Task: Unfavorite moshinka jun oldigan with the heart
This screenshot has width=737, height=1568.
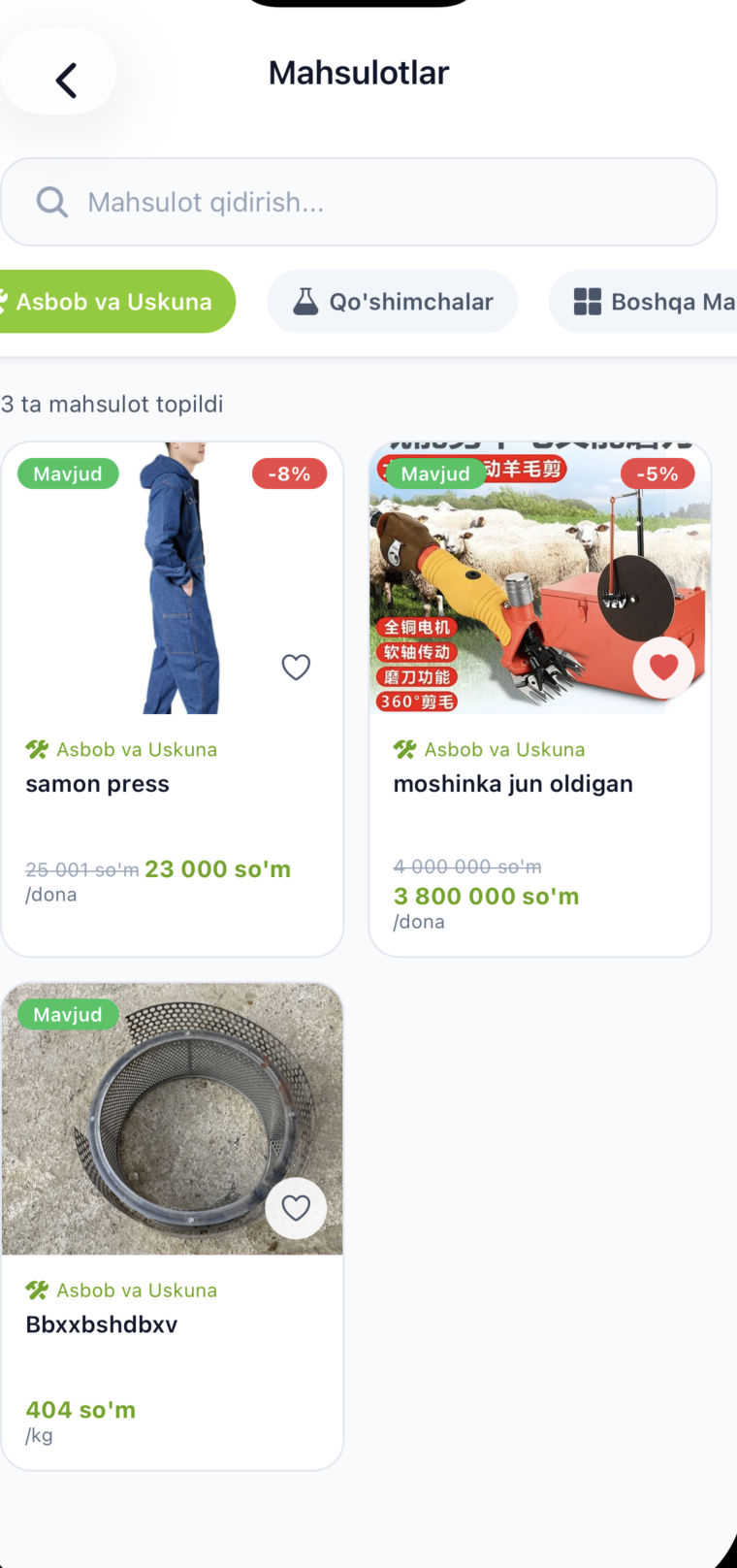Action: 663,668
